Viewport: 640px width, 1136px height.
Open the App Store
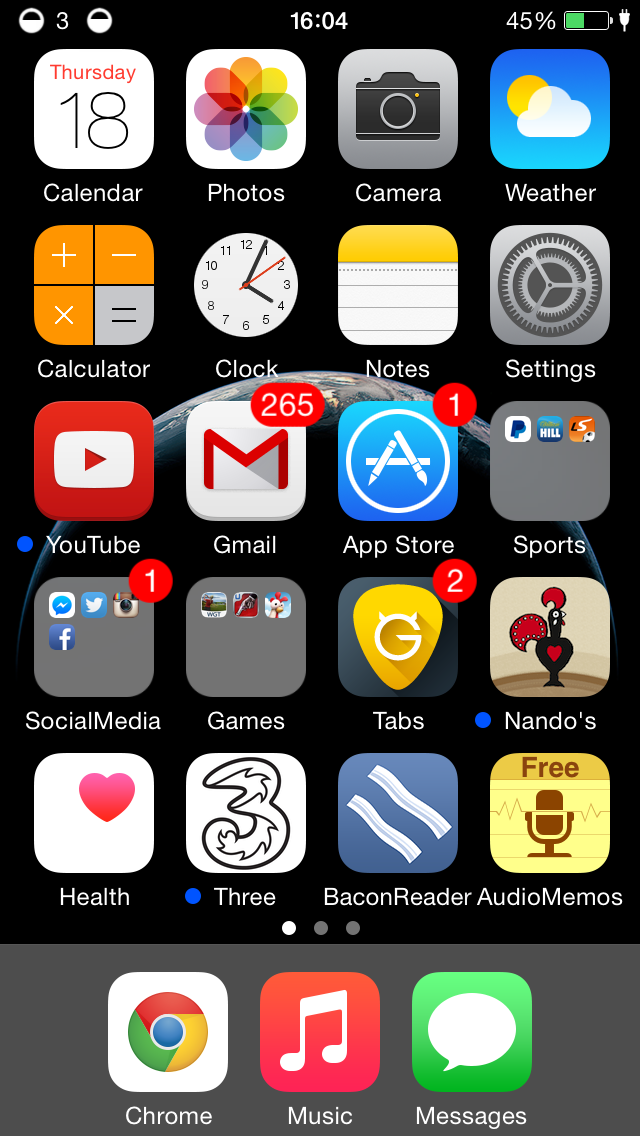(398, 461)
